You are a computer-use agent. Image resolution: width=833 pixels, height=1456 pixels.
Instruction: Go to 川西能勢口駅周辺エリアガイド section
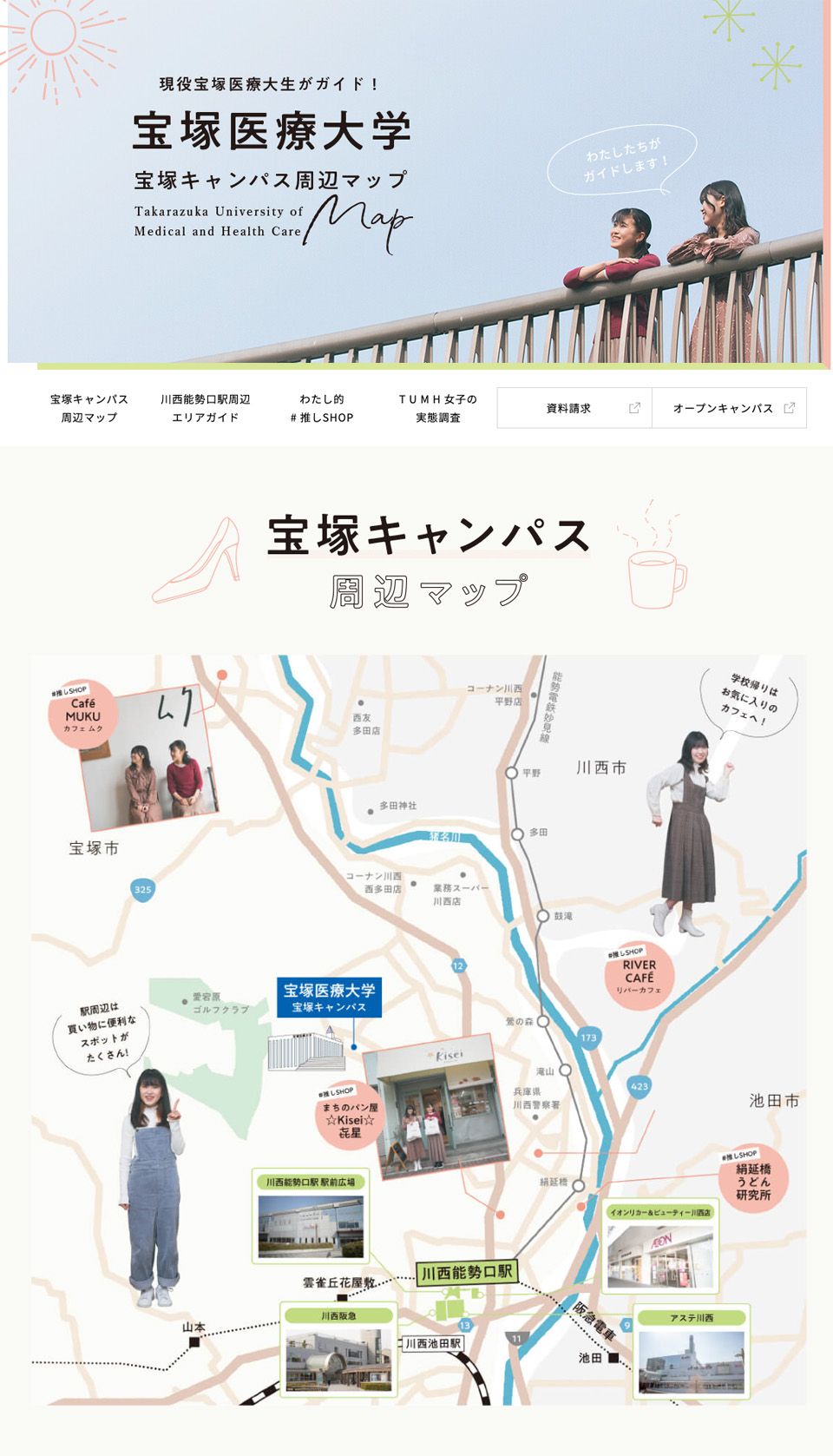pyautogui.click(x=205, y=408)
